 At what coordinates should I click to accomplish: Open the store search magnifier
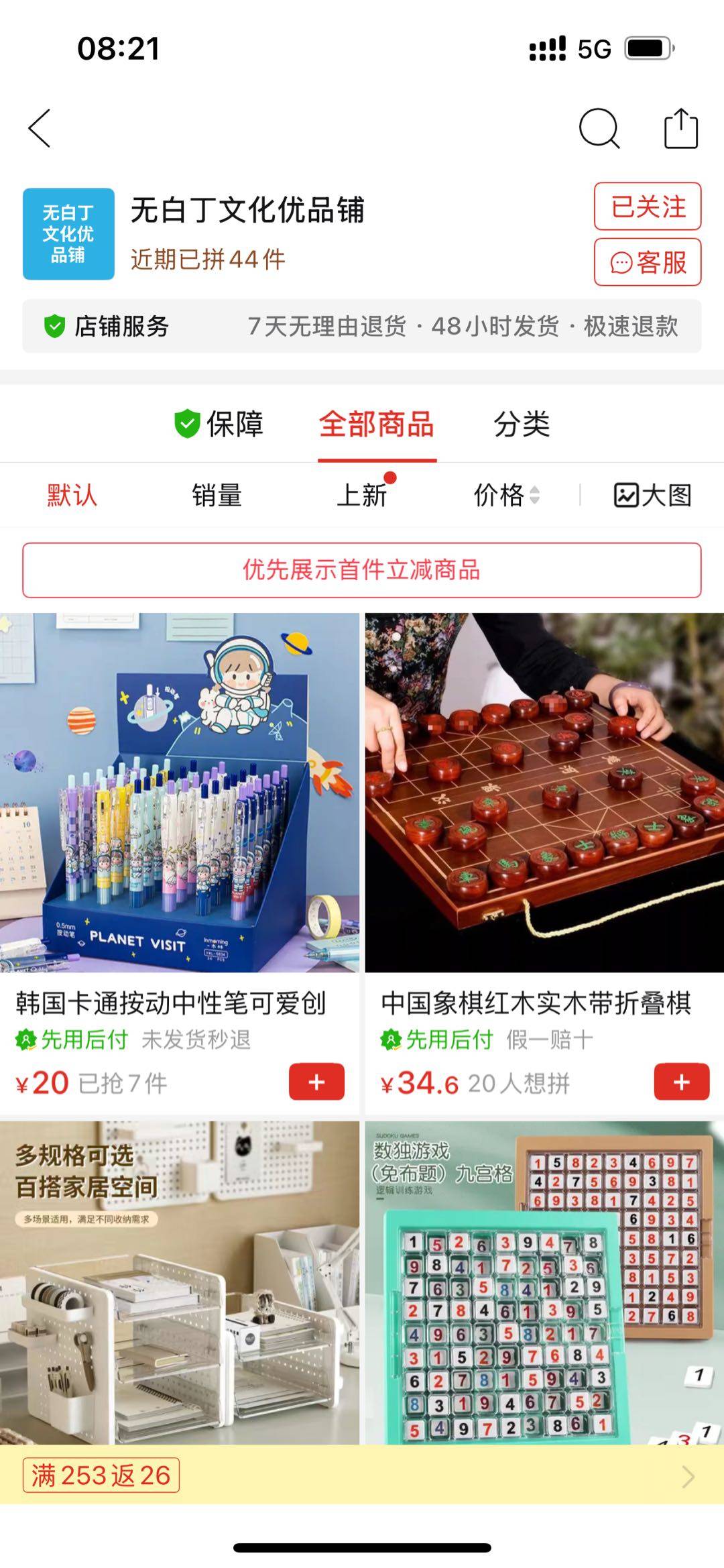pyautogui.click(x=599, y=127)
